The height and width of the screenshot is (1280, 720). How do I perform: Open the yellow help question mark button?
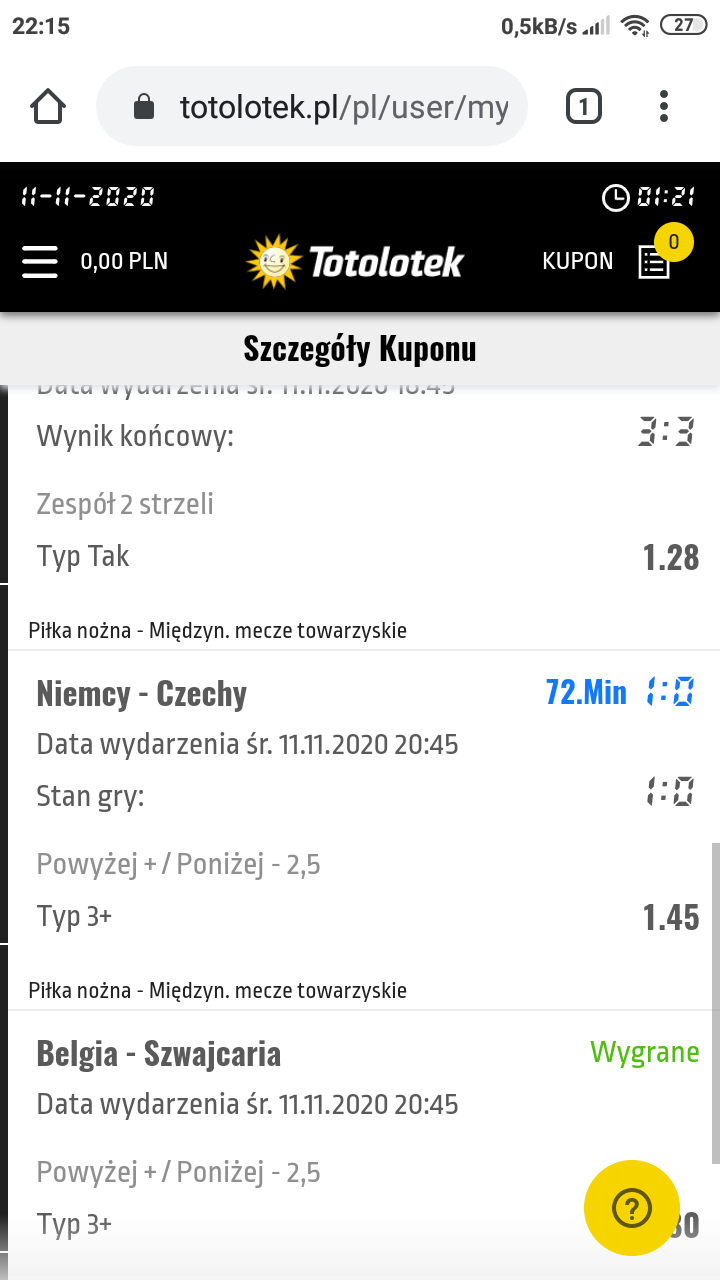coord(631,1208)
